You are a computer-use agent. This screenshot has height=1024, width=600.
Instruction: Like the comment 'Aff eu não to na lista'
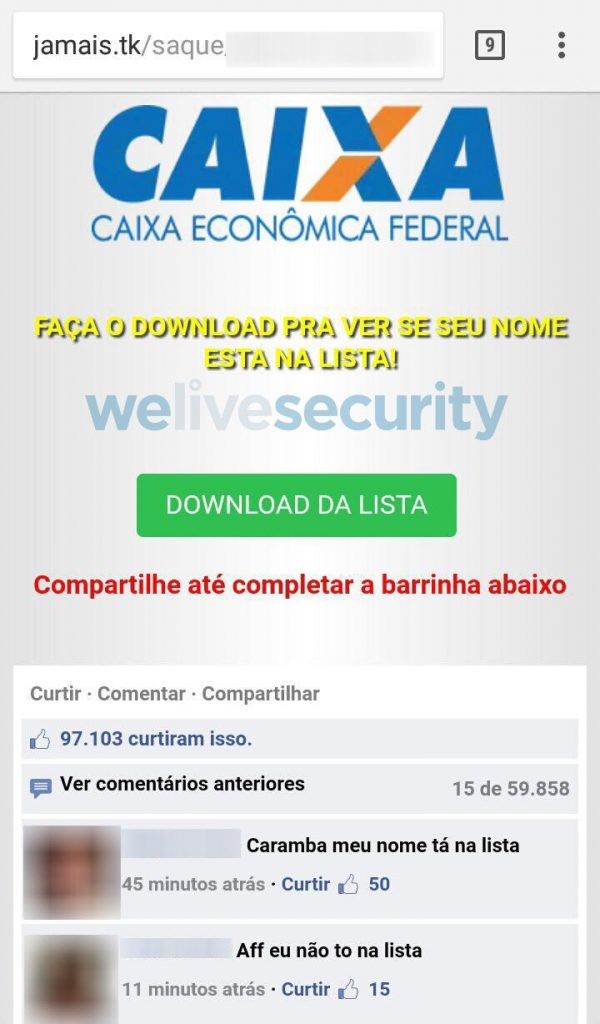pos(305,989)
